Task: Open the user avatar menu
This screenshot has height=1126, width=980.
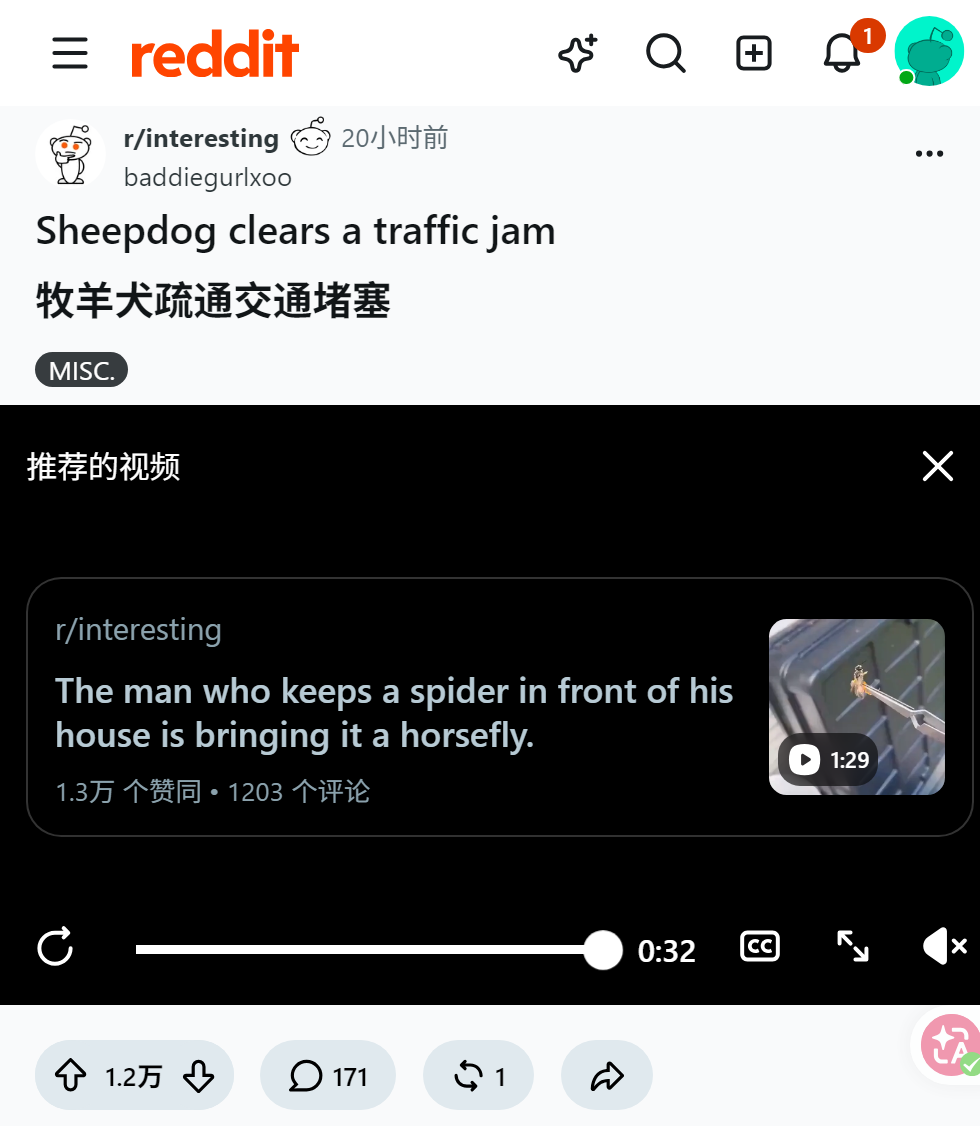Action: [929, 52]
